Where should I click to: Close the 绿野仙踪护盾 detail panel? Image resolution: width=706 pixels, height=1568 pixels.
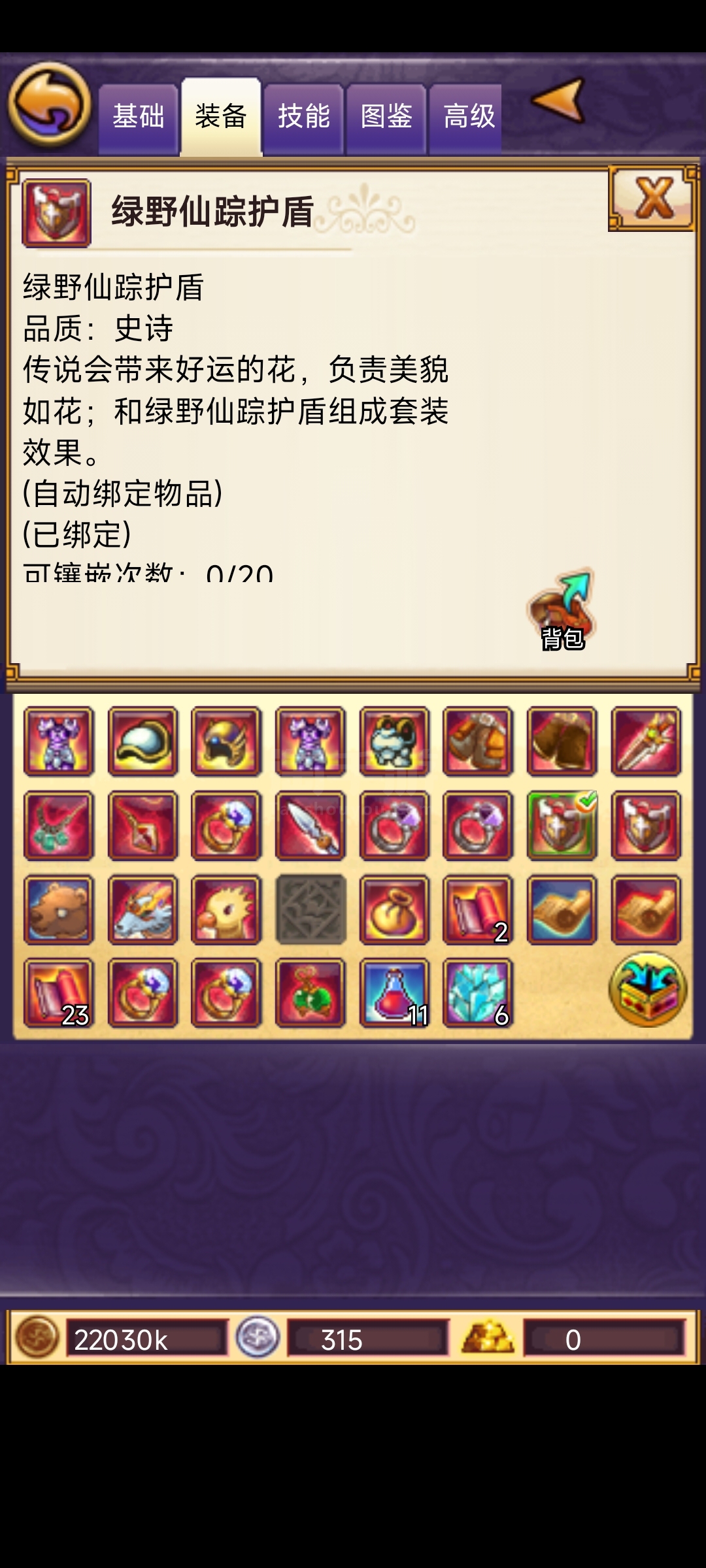pyautogui.click(x=651, y=197)
